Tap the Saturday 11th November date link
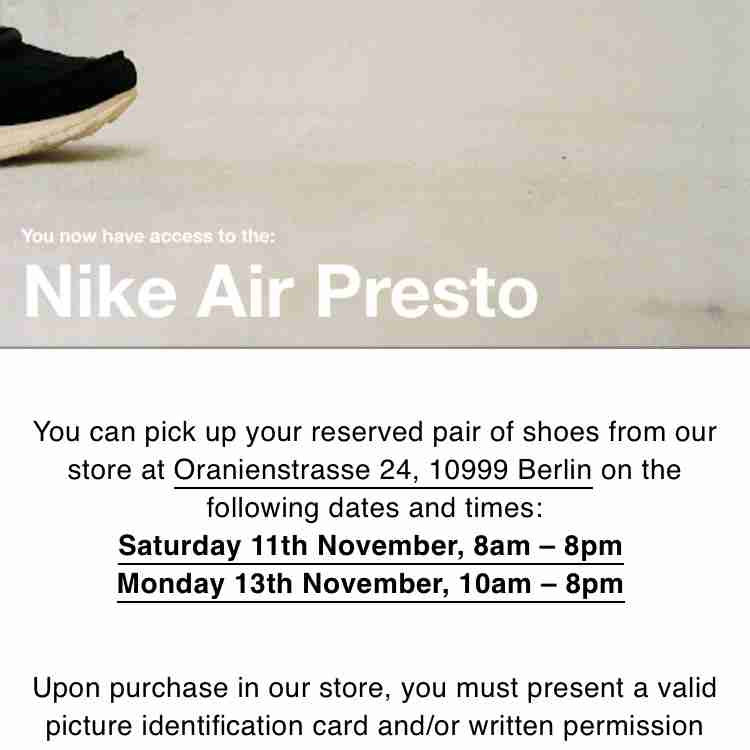 pos(370,547)
